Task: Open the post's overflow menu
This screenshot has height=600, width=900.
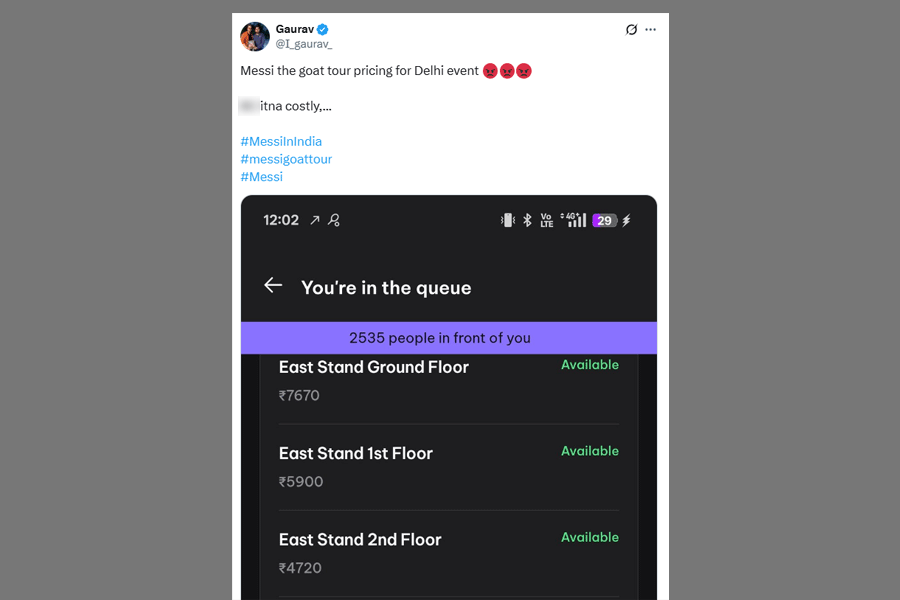Action: coord(651,30)
